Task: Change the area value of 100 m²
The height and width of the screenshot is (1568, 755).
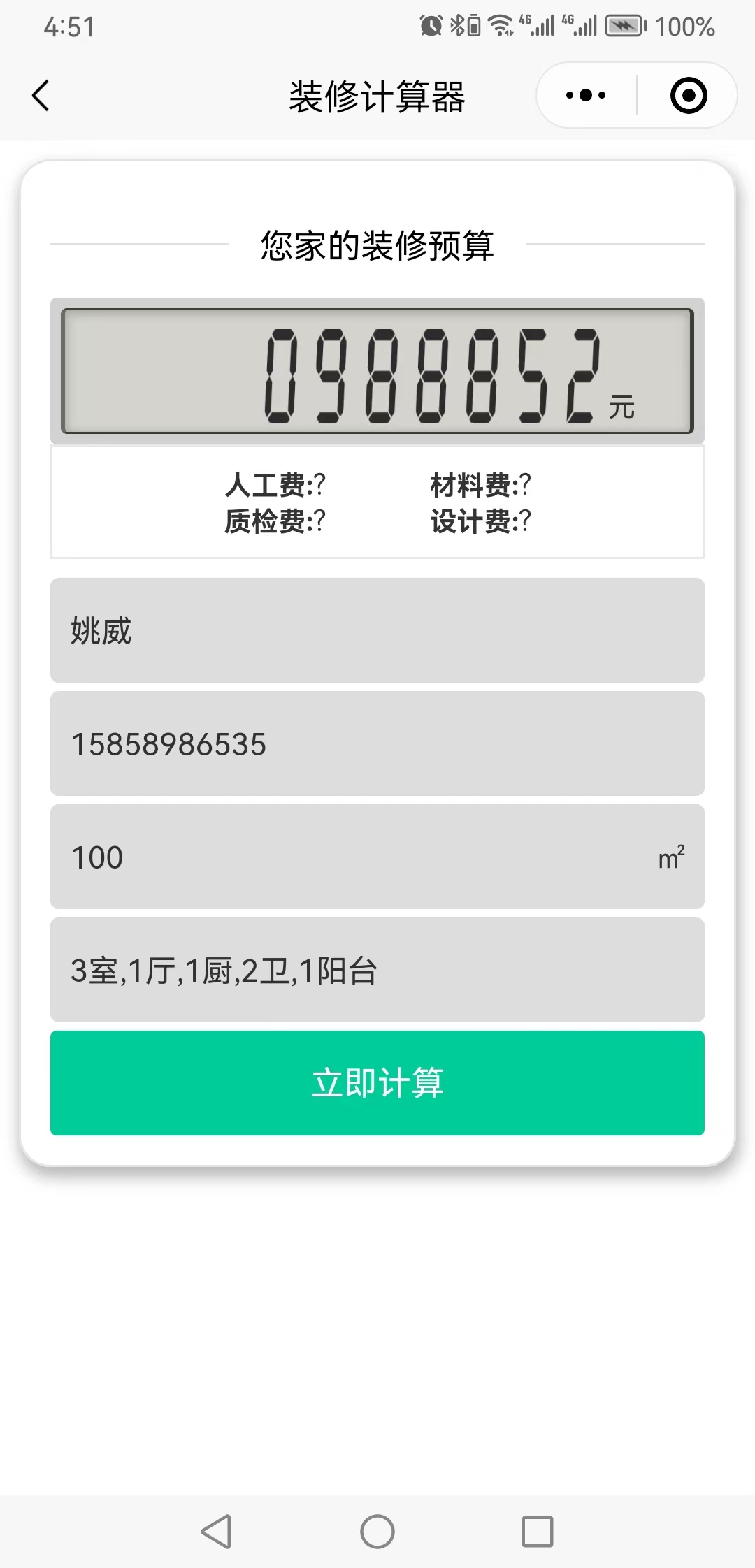Action: coord(350,857)
